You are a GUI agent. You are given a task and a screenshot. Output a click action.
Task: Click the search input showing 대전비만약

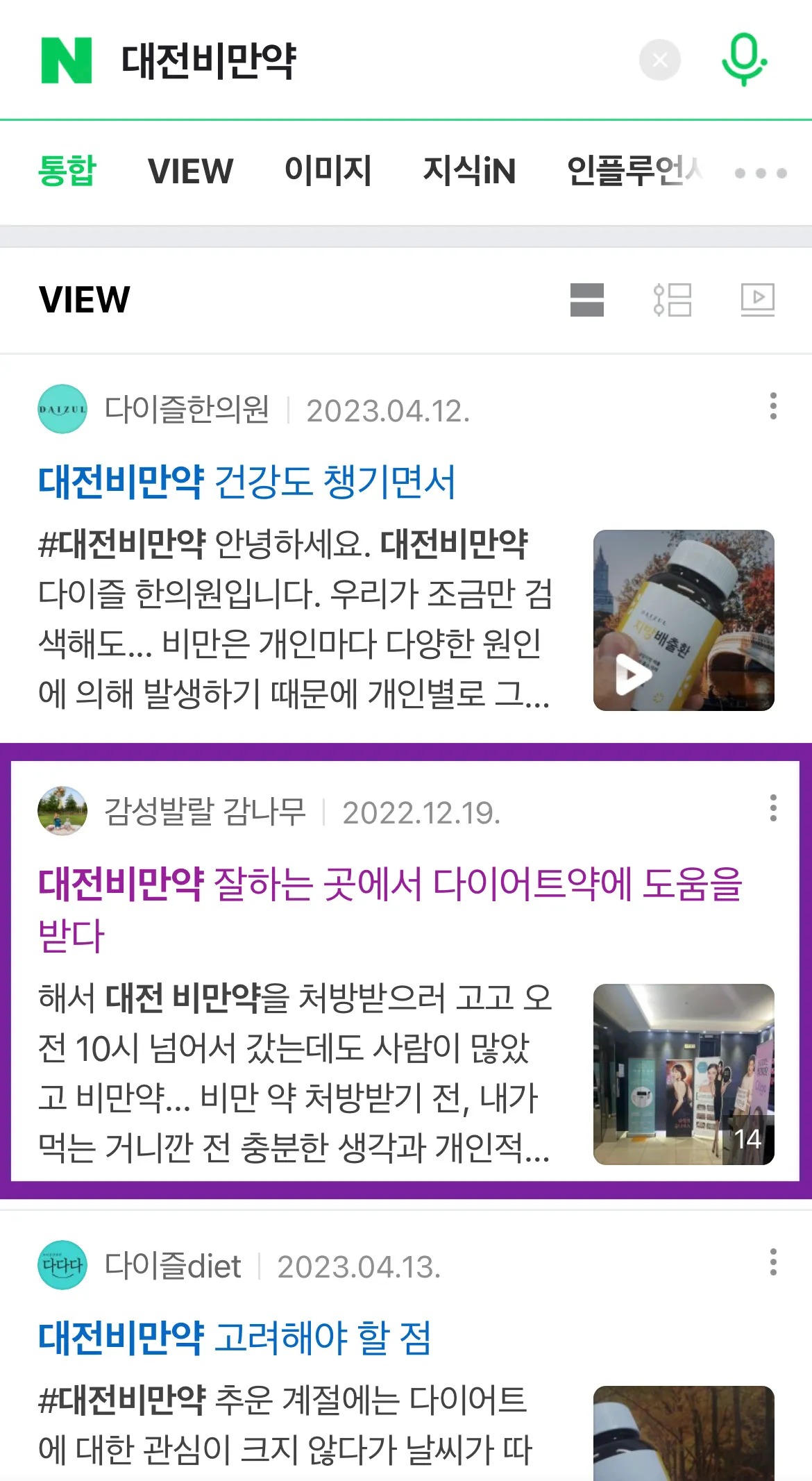pyautogui.click(x=208, y=59)
